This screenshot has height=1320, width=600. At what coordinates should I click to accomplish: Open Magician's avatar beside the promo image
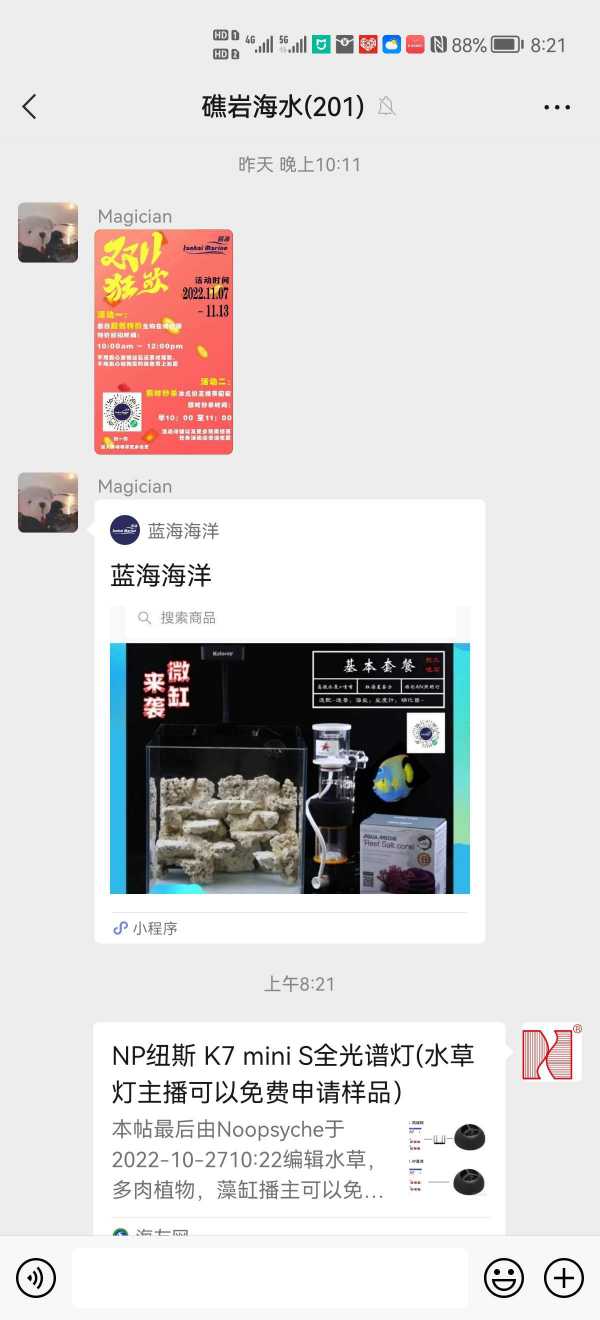point(48,232)
